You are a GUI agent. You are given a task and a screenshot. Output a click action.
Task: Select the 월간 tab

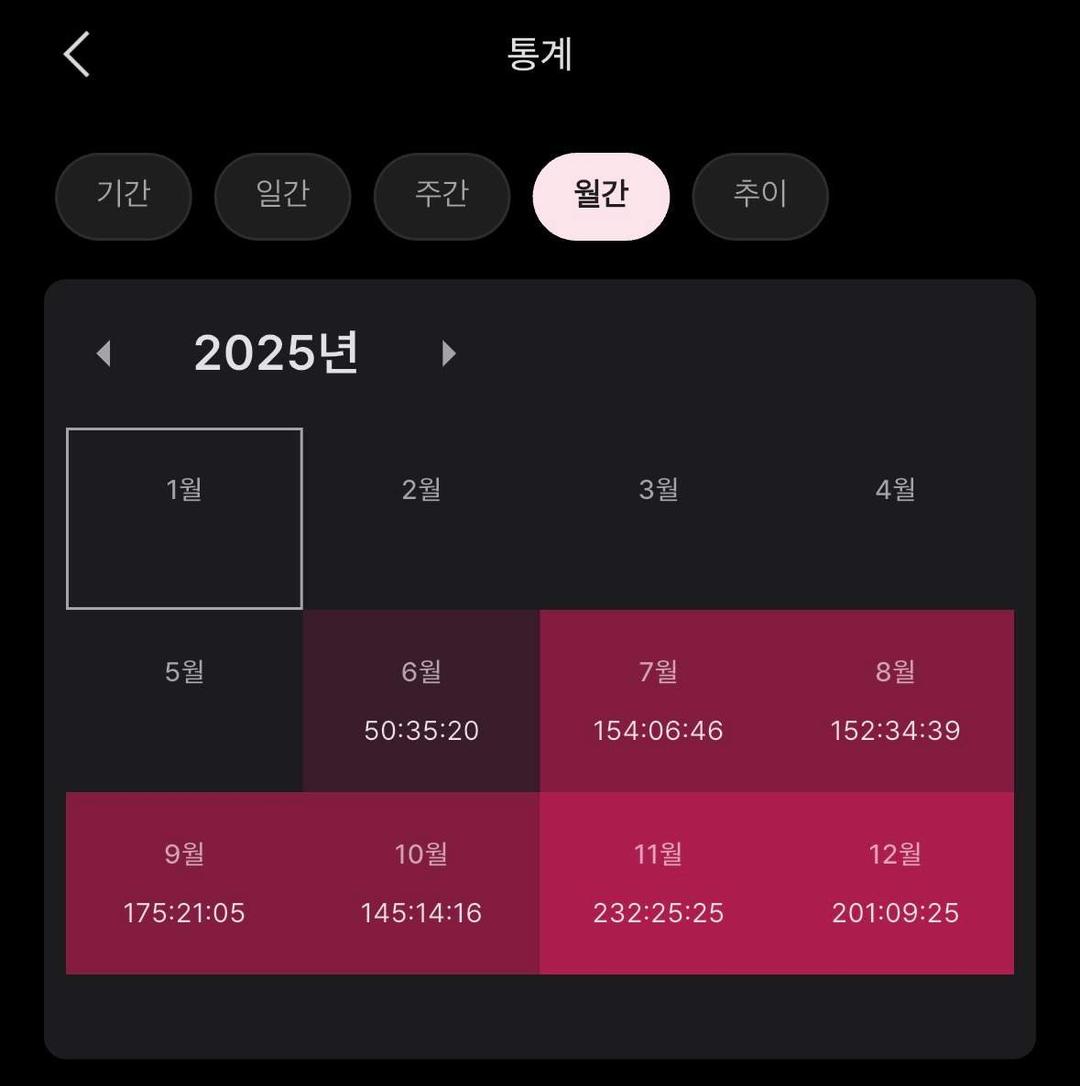tap(600, 196)
